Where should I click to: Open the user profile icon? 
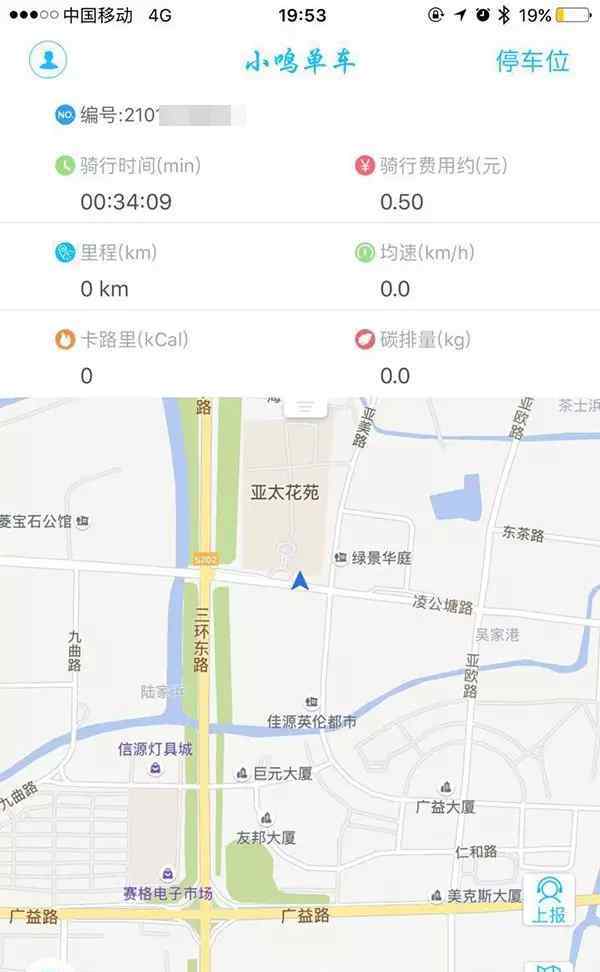click(47, 60)
